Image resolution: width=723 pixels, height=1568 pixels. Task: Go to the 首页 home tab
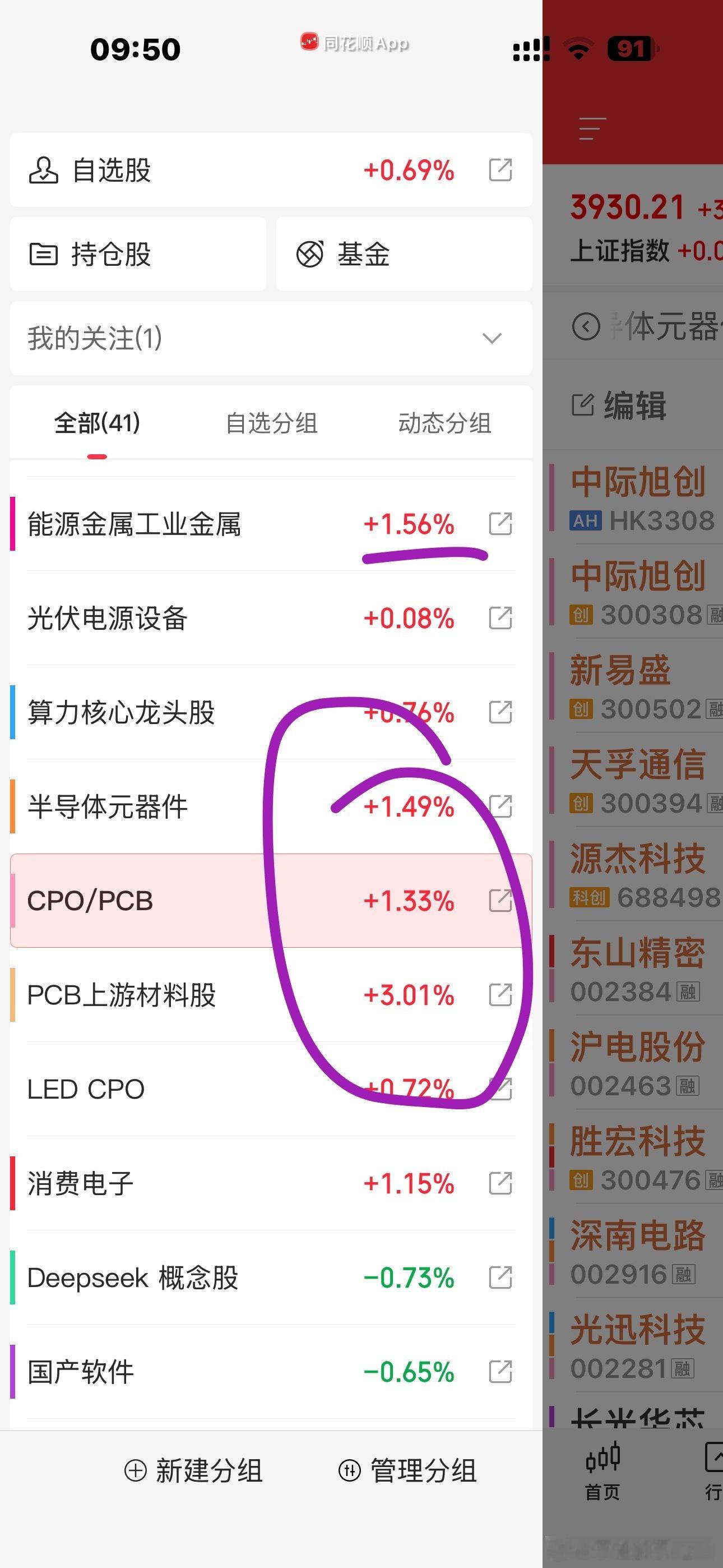(602, 1470)
